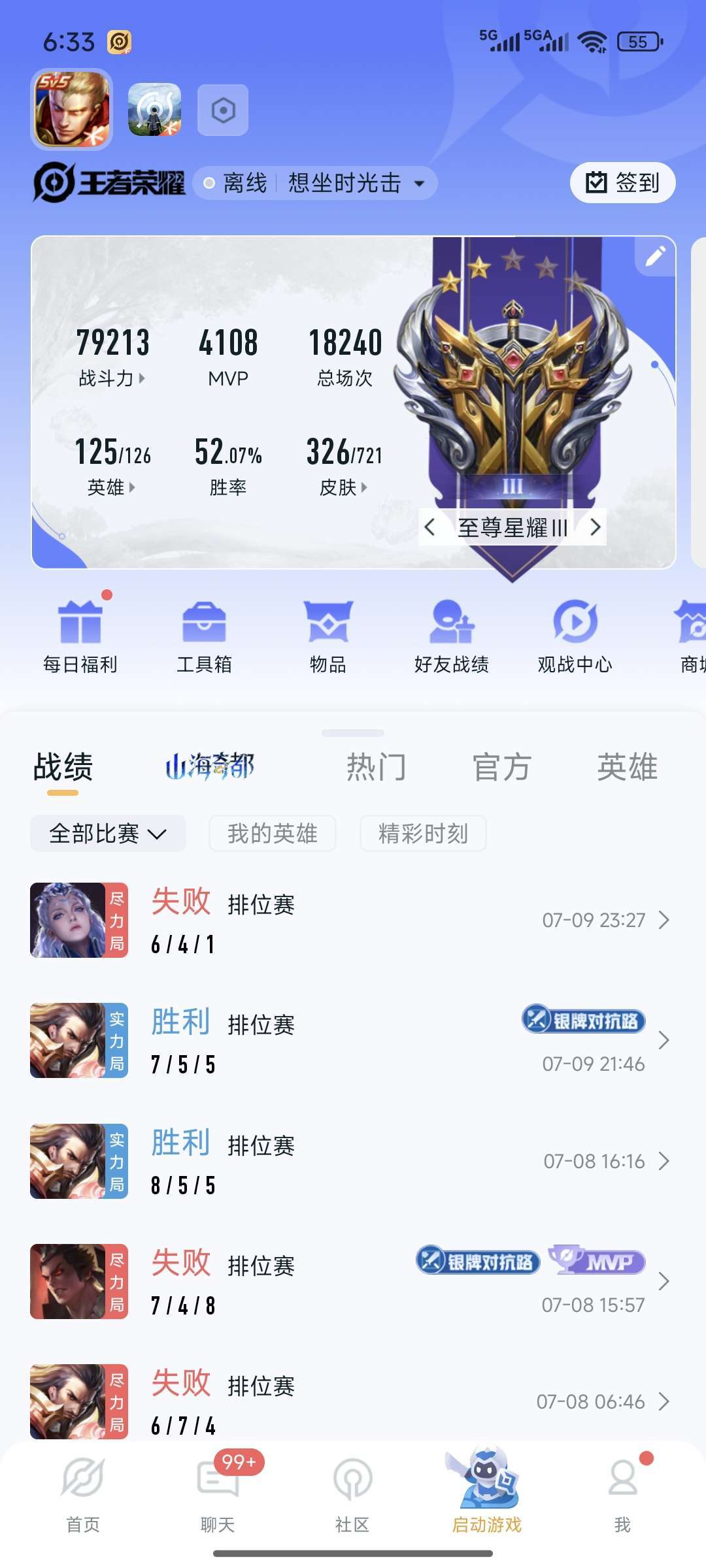
Task: View 战斗力 combat power details
Action: point(112,378)
